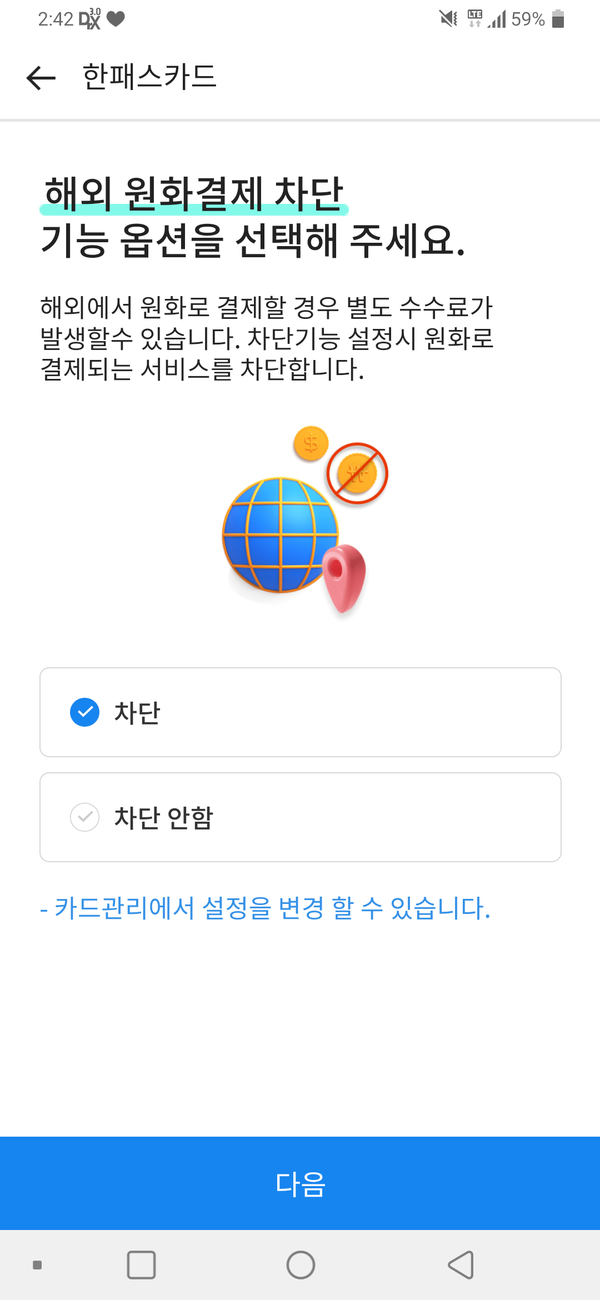
Task: Go to the home screen
Action: tap(300, 1265)
